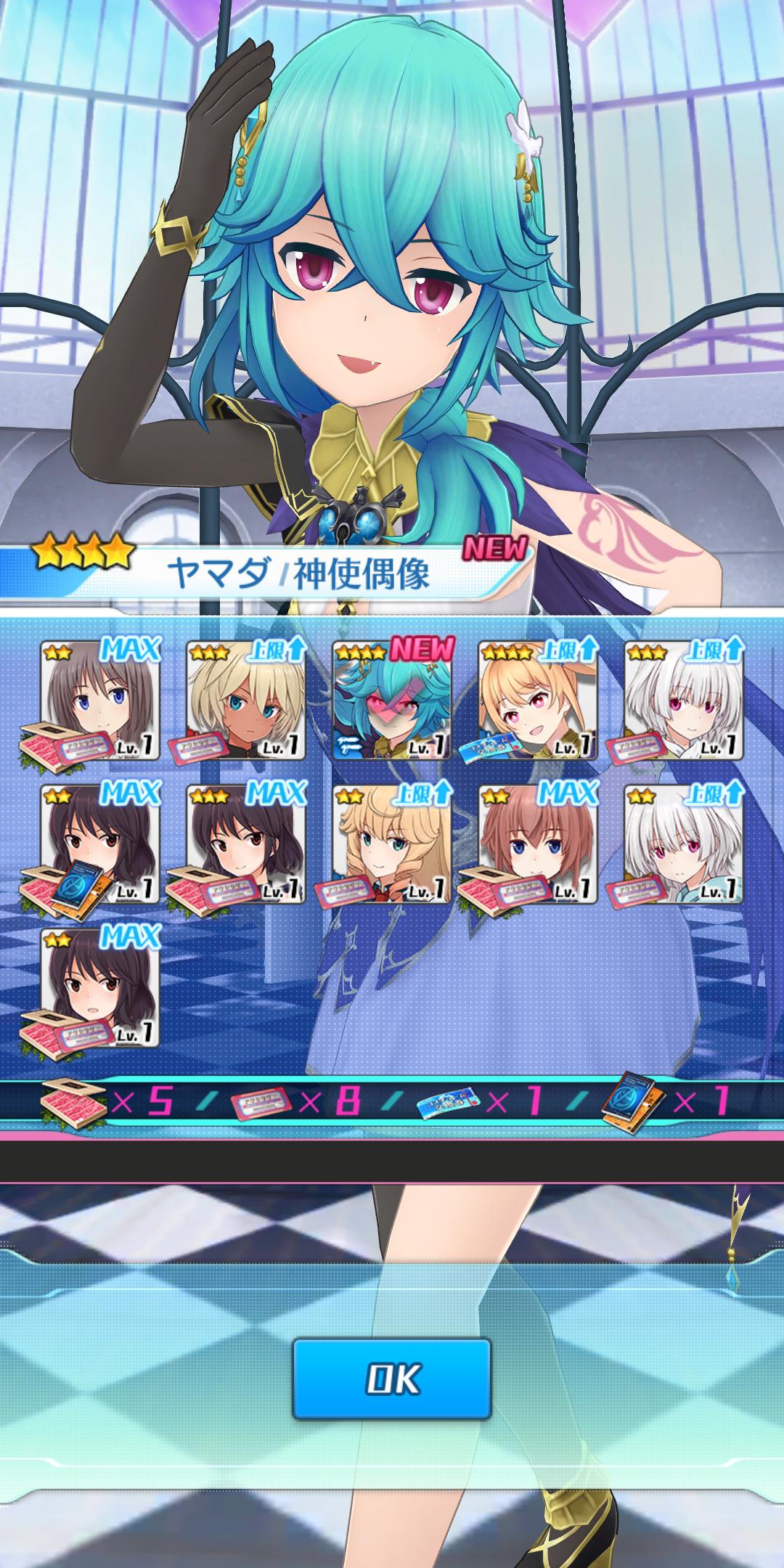The height and width of the screenshot is (1568, 784).
Task: Open the two-star curly blonde character card
Action: click(393, 845)
